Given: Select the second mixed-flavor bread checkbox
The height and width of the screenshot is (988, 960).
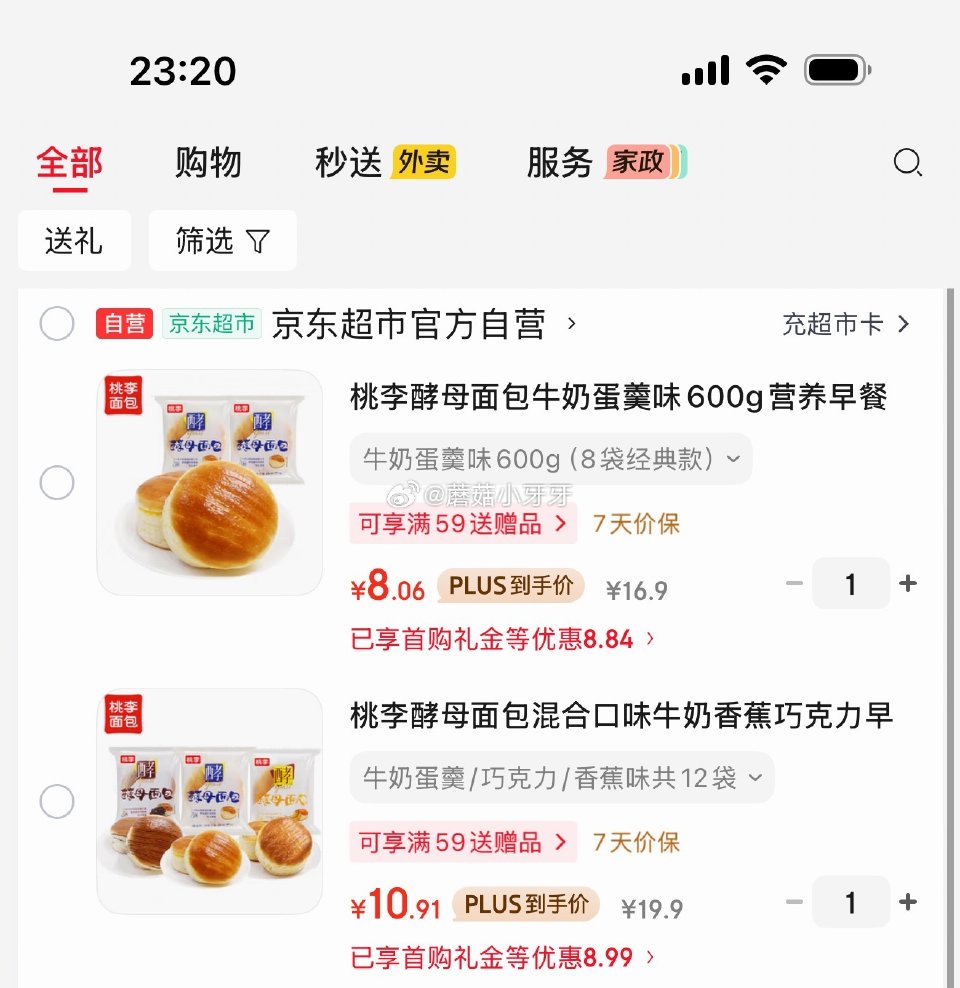Looking at the screenshot, I should [x=57, y=802].
